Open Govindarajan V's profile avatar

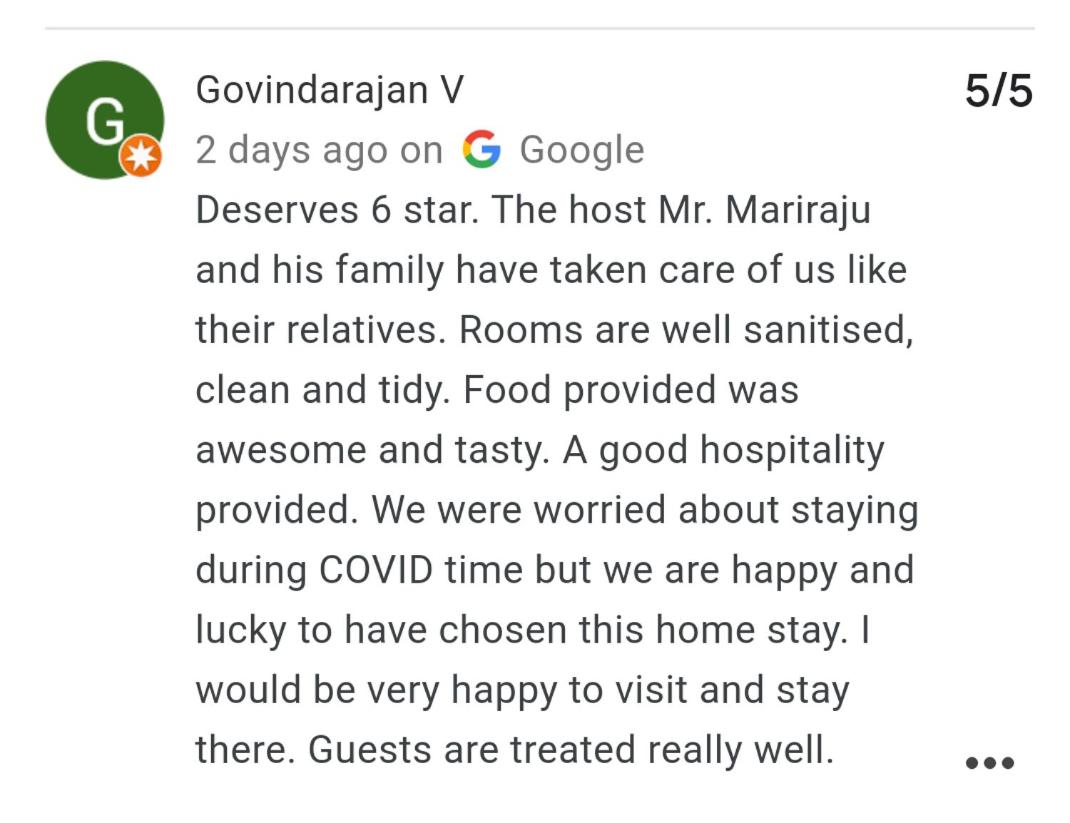coord(104,120)
